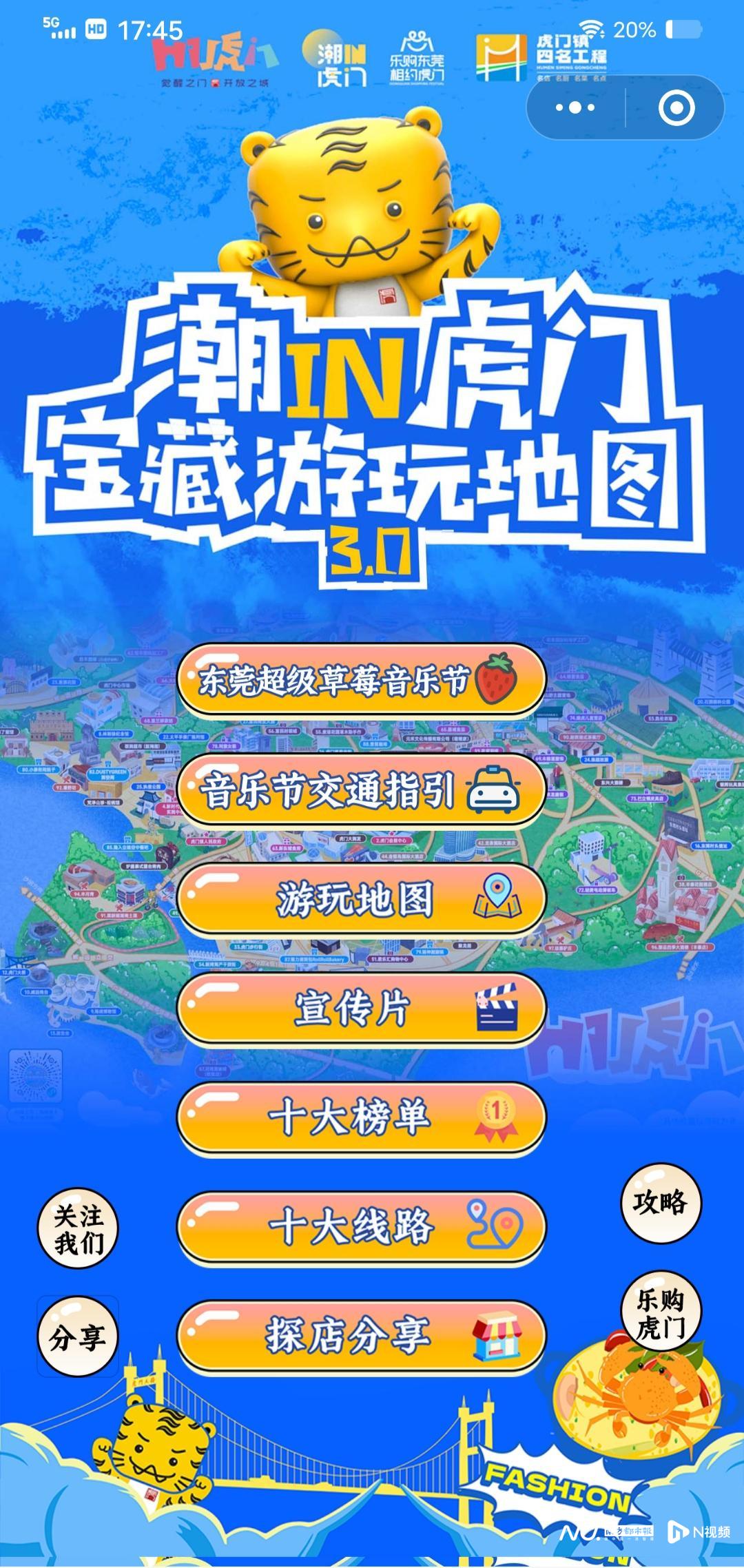Screen dimensions: 744x1568
Task: Open 游玩地图
Action: [361, 899]
